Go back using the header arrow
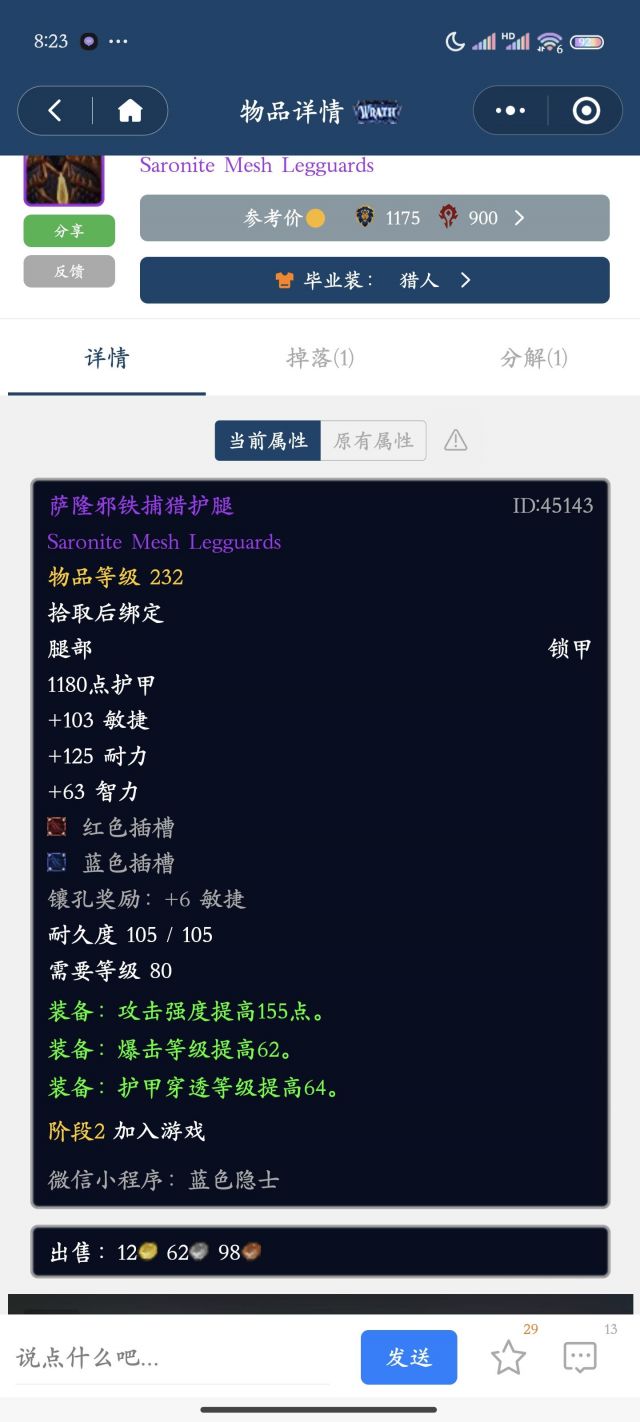The height and width of the screenshot is (1422, 640). (x=56, y=111)
